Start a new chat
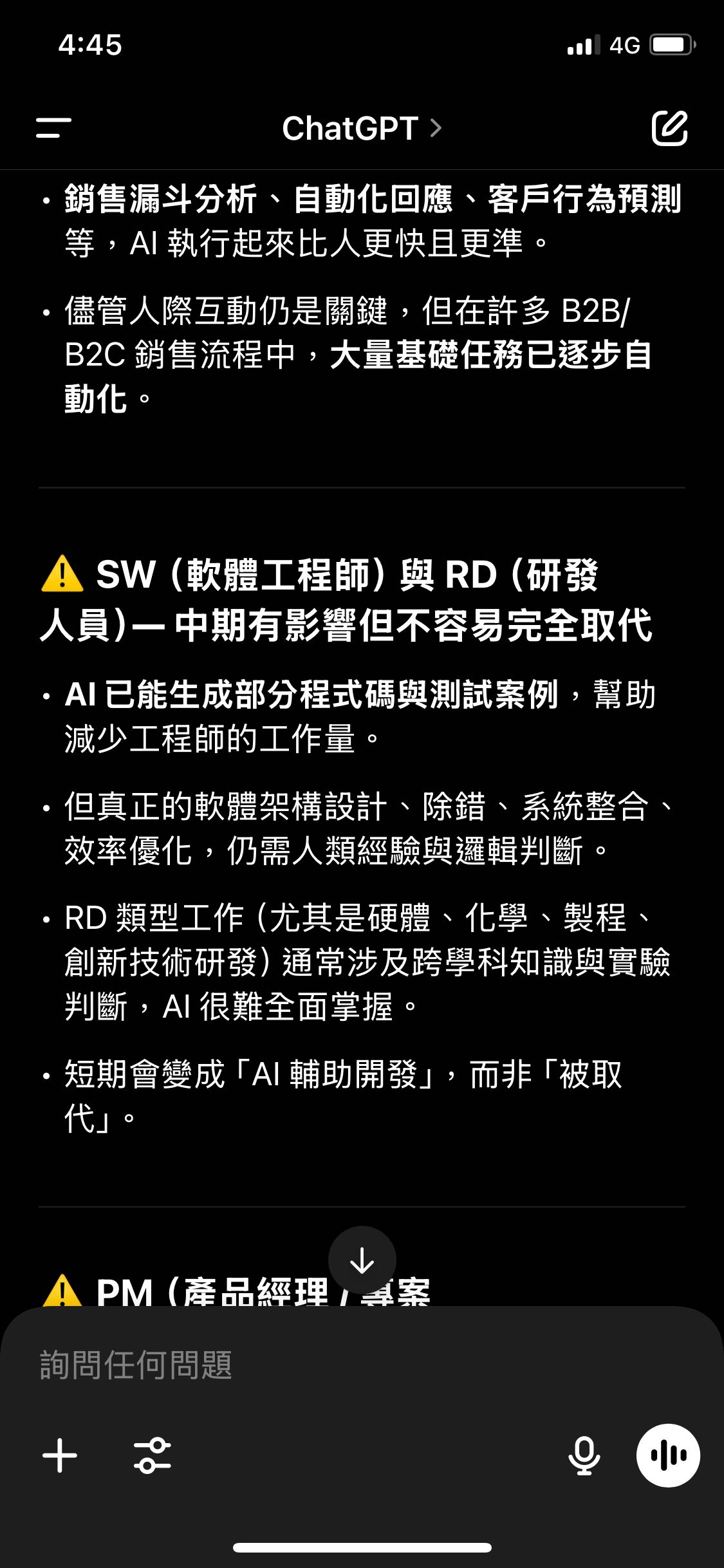Image resolution: width=724 pixels, height=1568 pixels. point(669,127)
